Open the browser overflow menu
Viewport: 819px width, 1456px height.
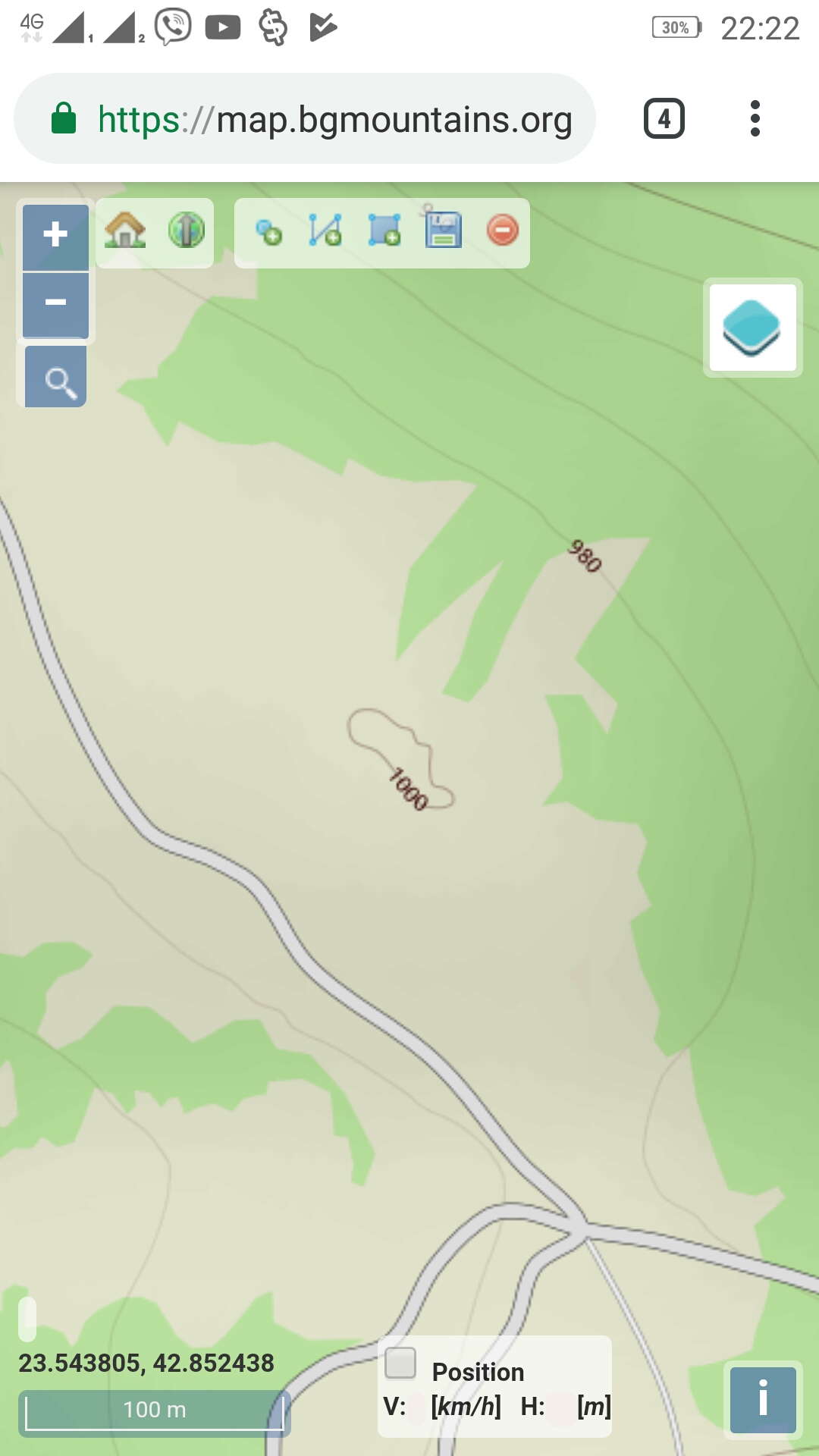(755, 119)
